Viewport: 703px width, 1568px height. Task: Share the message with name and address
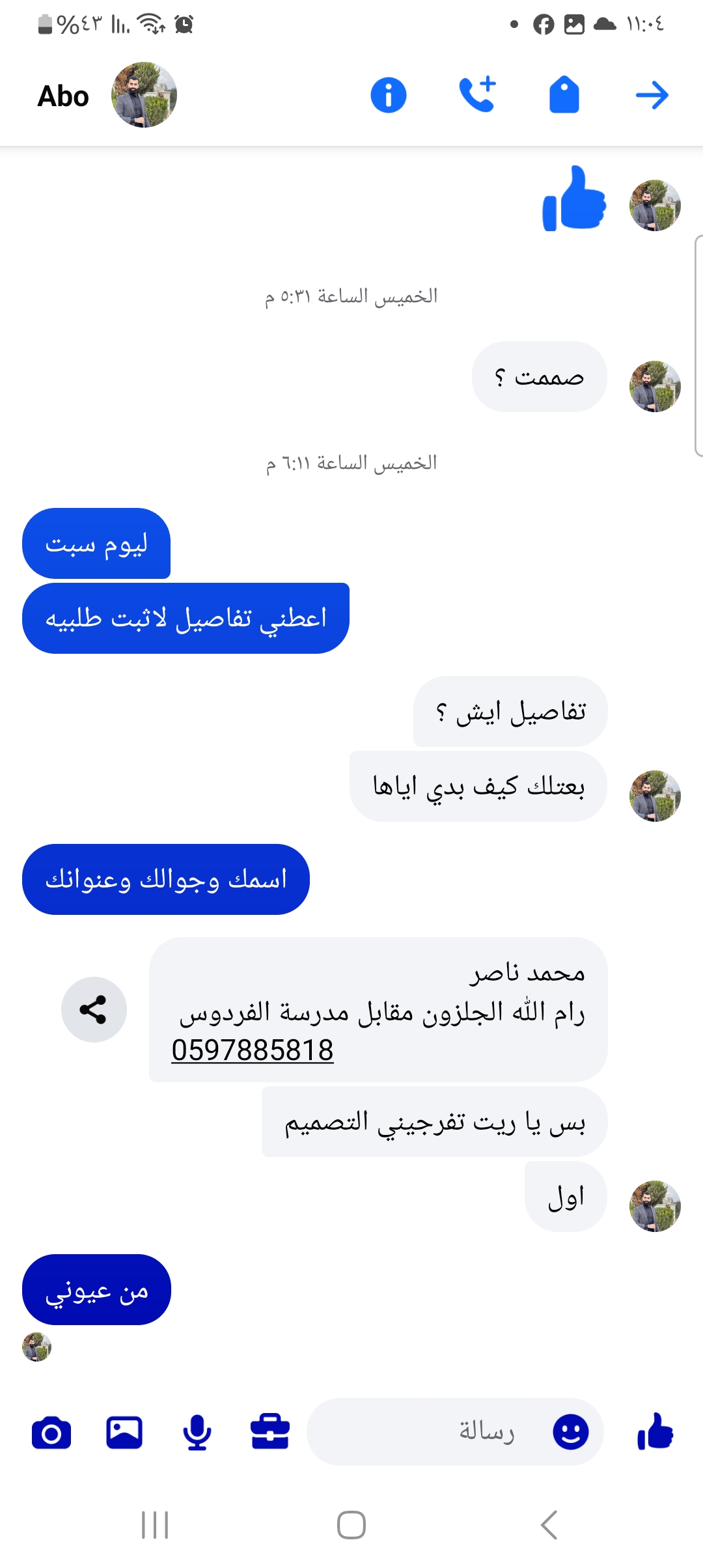pos(94,1009)
